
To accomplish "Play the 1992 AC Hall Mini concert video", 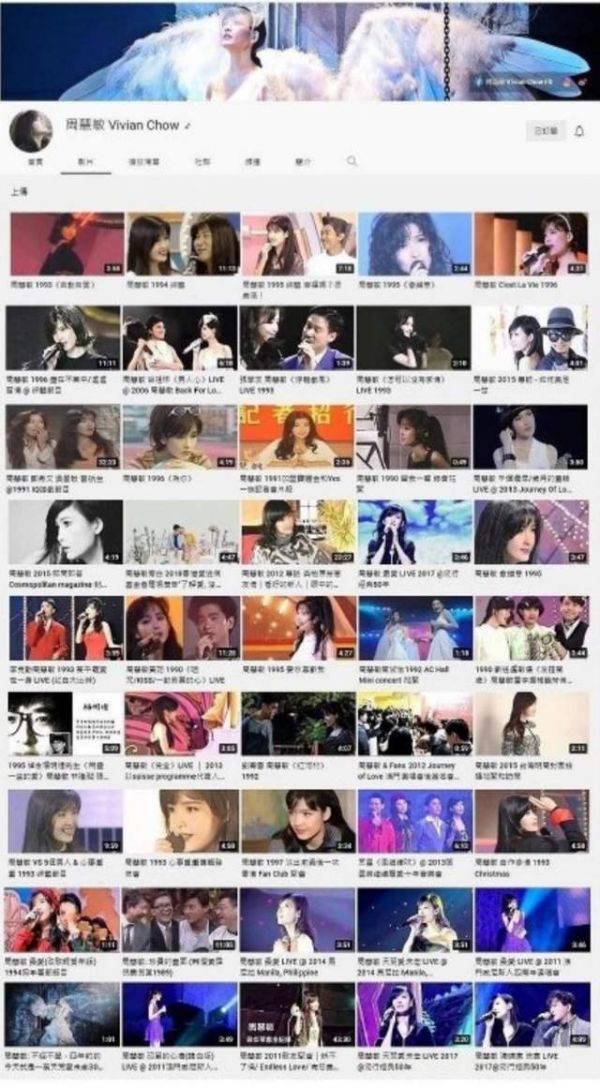I will tap(414, 628).
